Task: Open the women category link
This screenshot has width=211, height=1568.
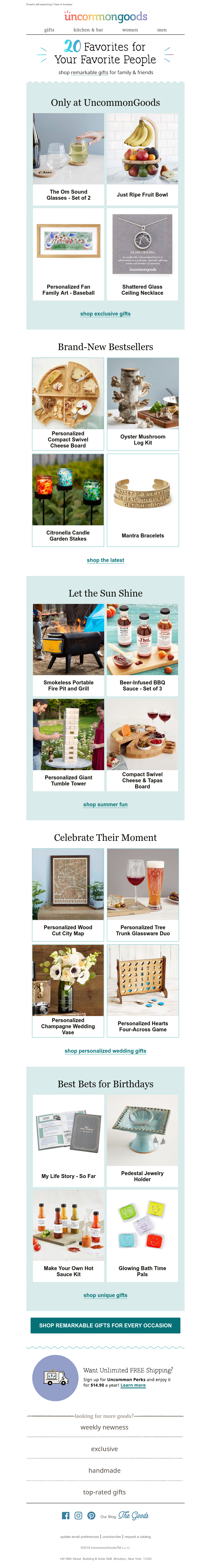Action: [130, 30]
